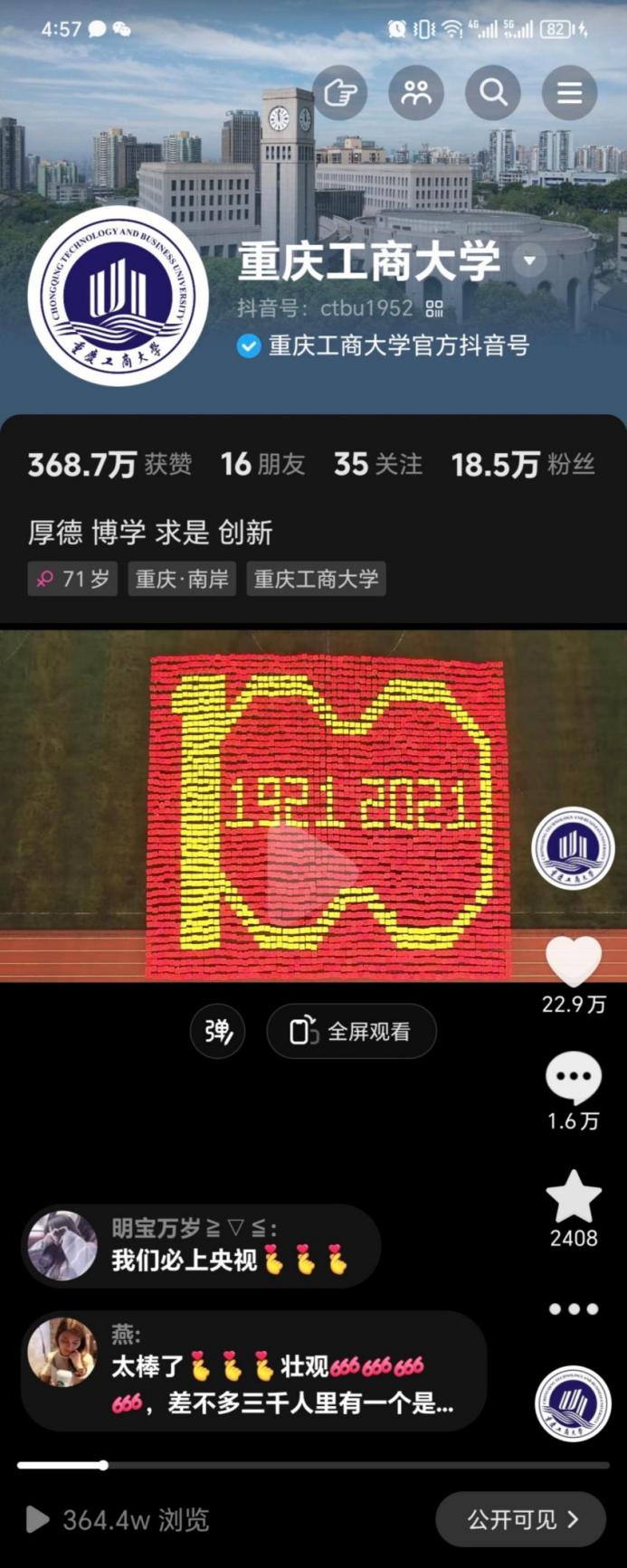The width and height of the screenshot is (627, 1568).
Task: Show the Douyin ID QR code
Action: click(x=435, y=308)
